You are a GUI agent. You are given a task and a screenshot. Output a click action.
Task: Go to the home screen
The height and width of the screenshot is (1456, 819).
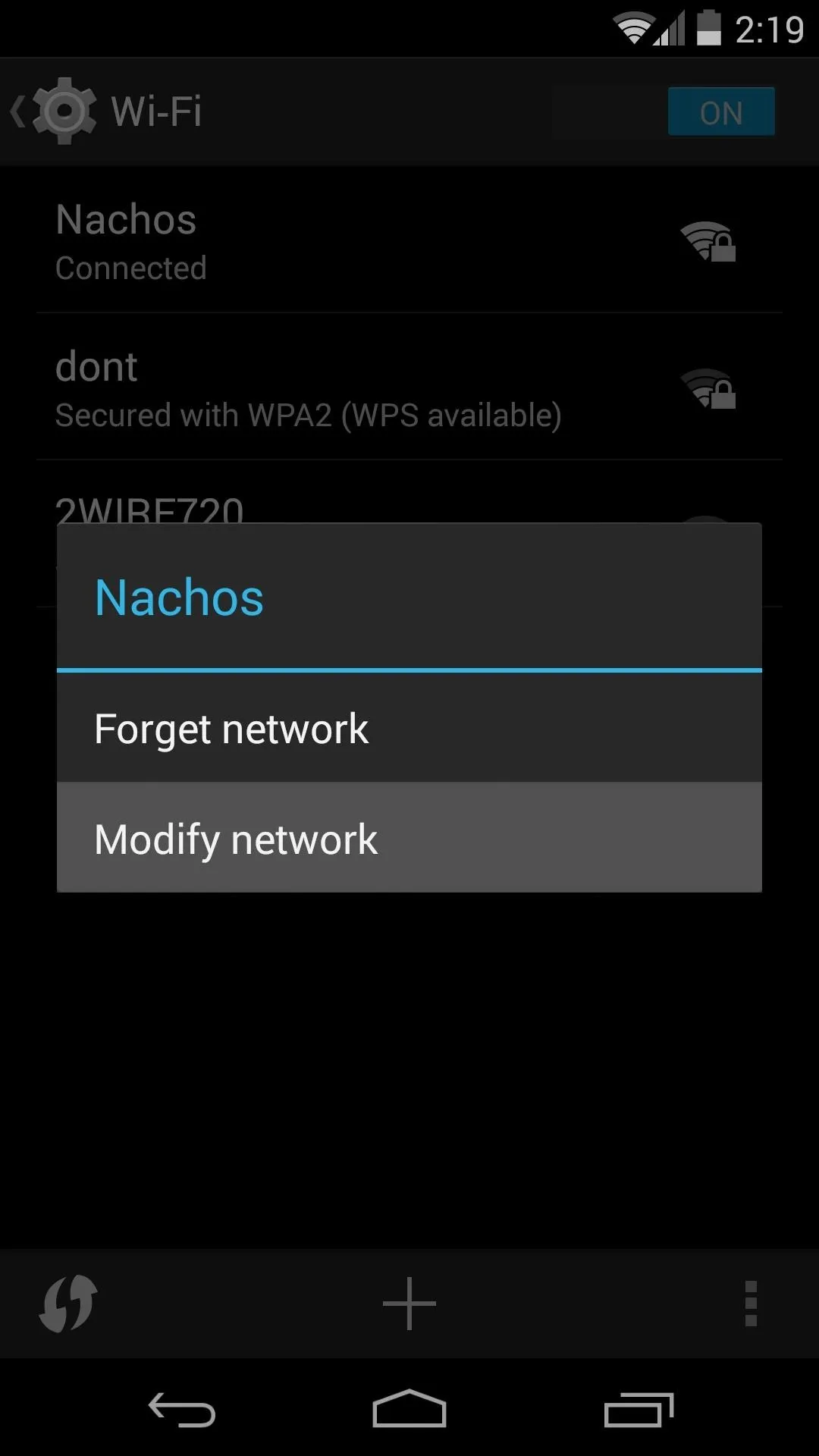(409, 1409)
